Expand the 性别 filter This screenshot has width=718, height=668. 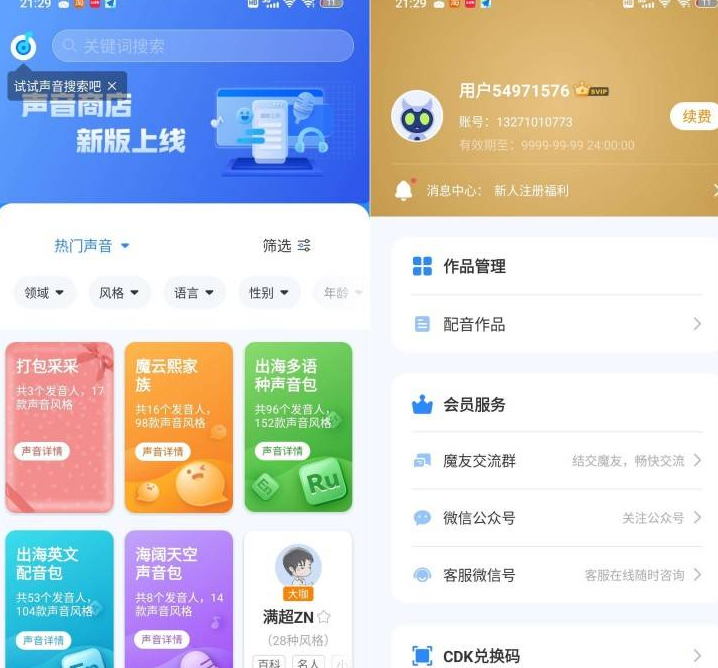coord(269,293)
